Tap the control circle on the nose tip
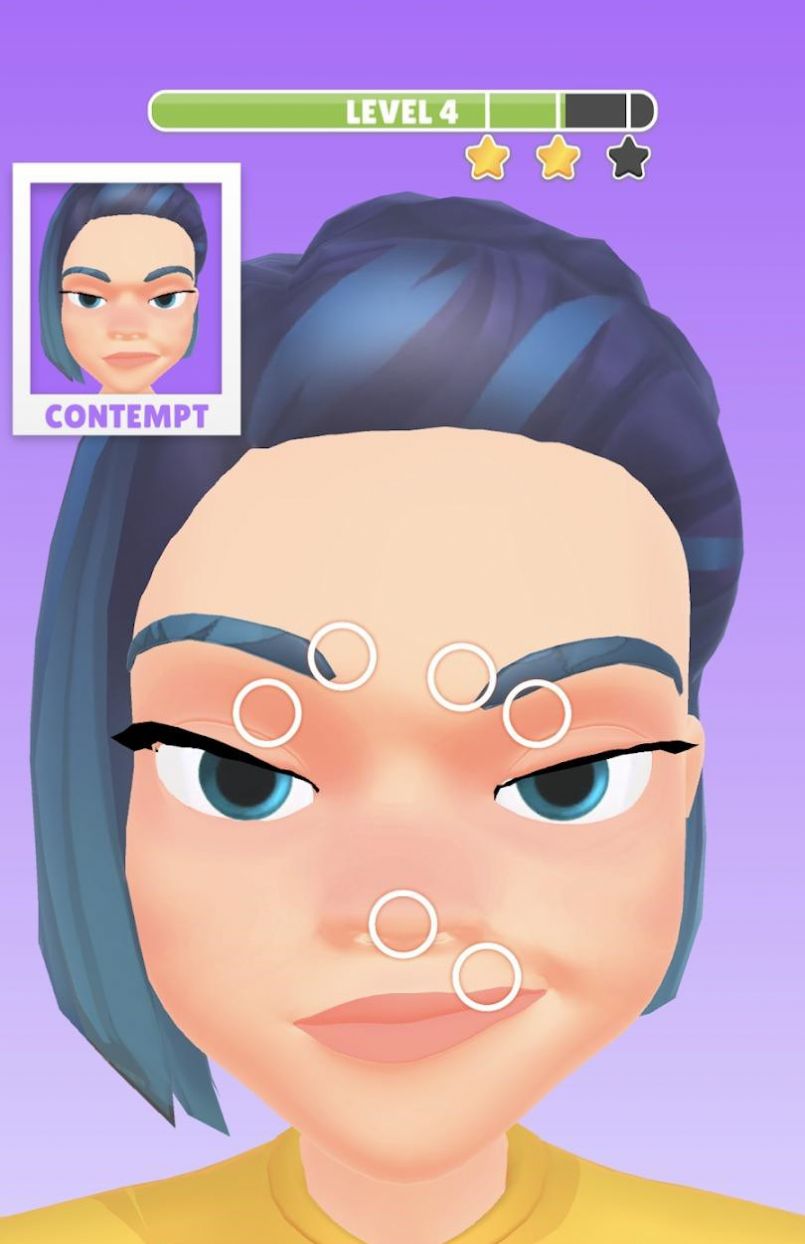The height and width of the screenshot is (1244, 805). 402,923
